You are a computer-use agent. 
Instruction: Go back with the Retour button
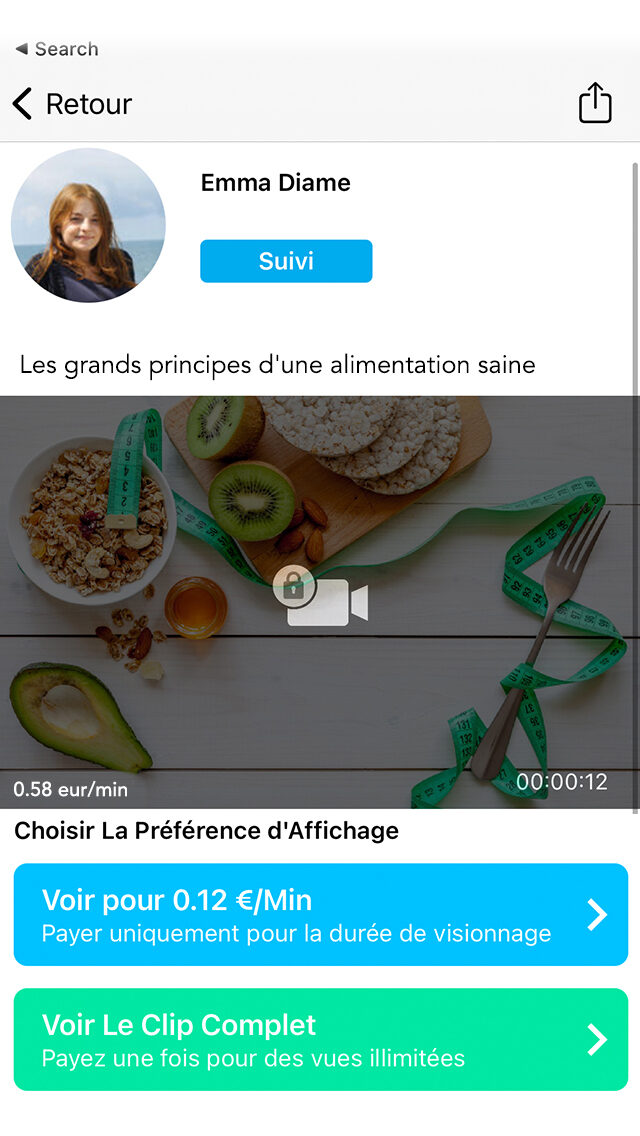[72, 104]
